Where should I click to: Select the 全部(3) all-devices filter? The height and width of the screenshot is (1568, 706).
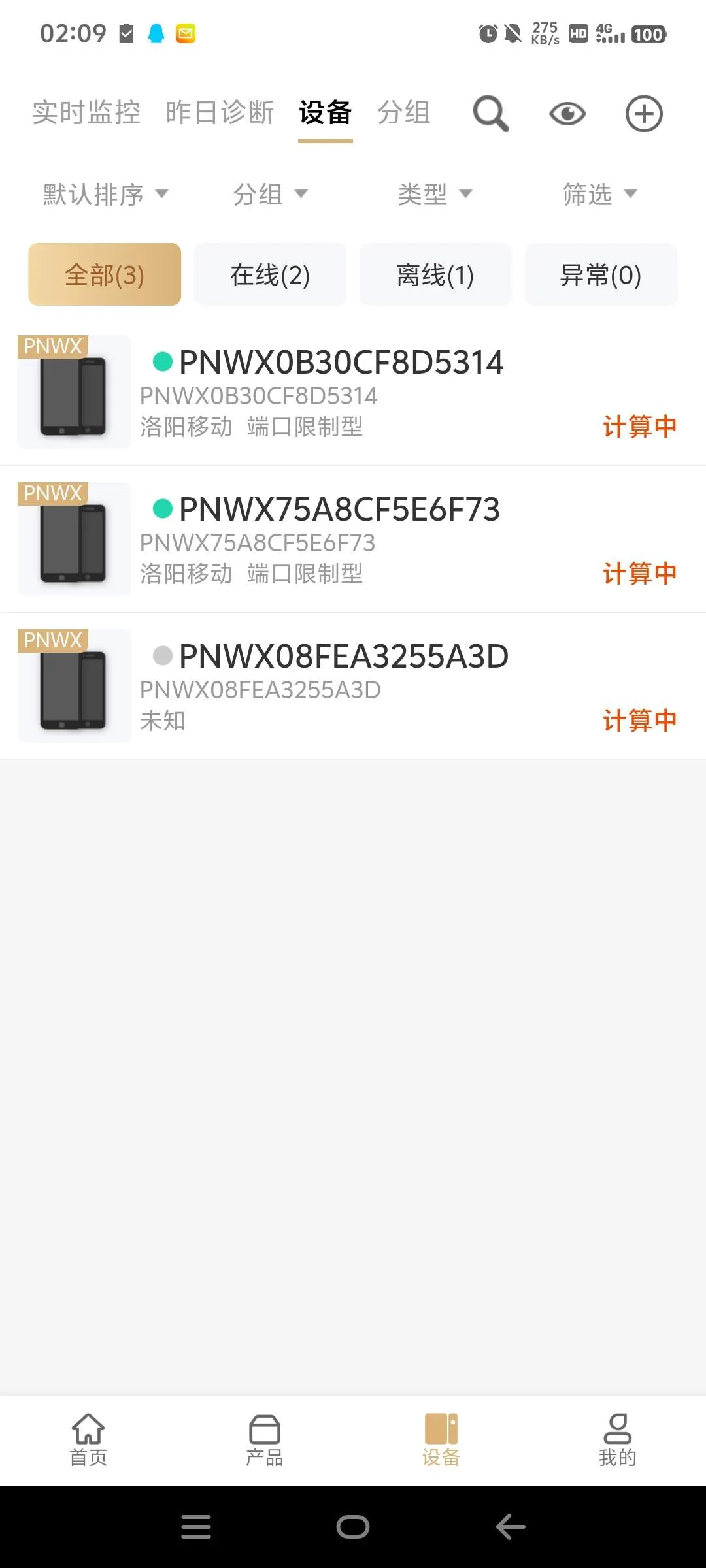[x=104, y=274]
